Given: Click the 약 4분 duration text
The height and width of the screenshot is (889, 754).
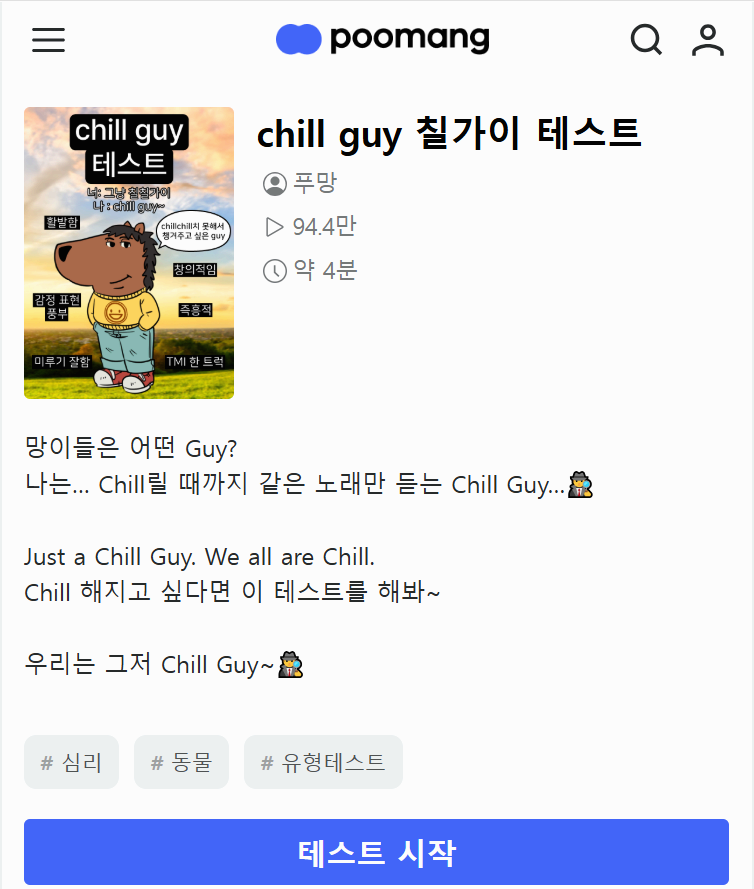Looking at the screenshot, I should [x=324, y=270].
